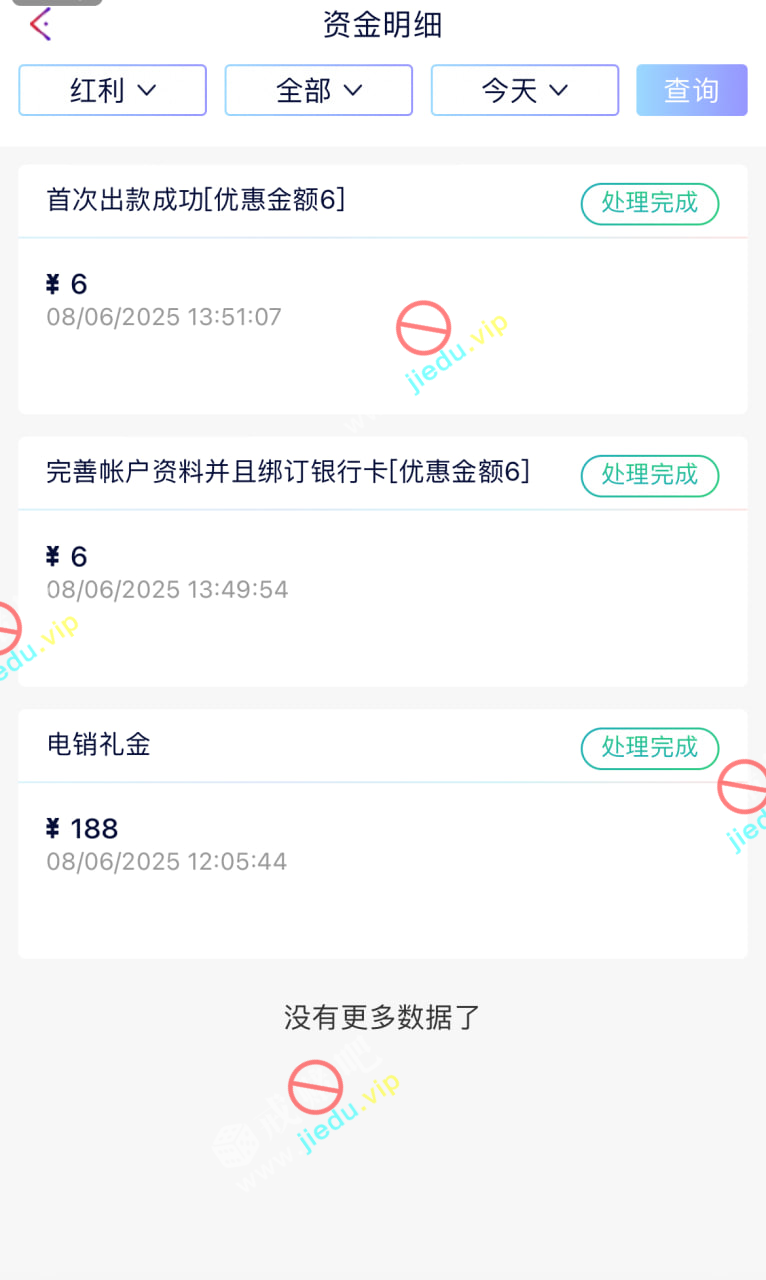Tap the 查询 search button
This screenshot has height=1280, width=766.
click(x=692, y=90)
